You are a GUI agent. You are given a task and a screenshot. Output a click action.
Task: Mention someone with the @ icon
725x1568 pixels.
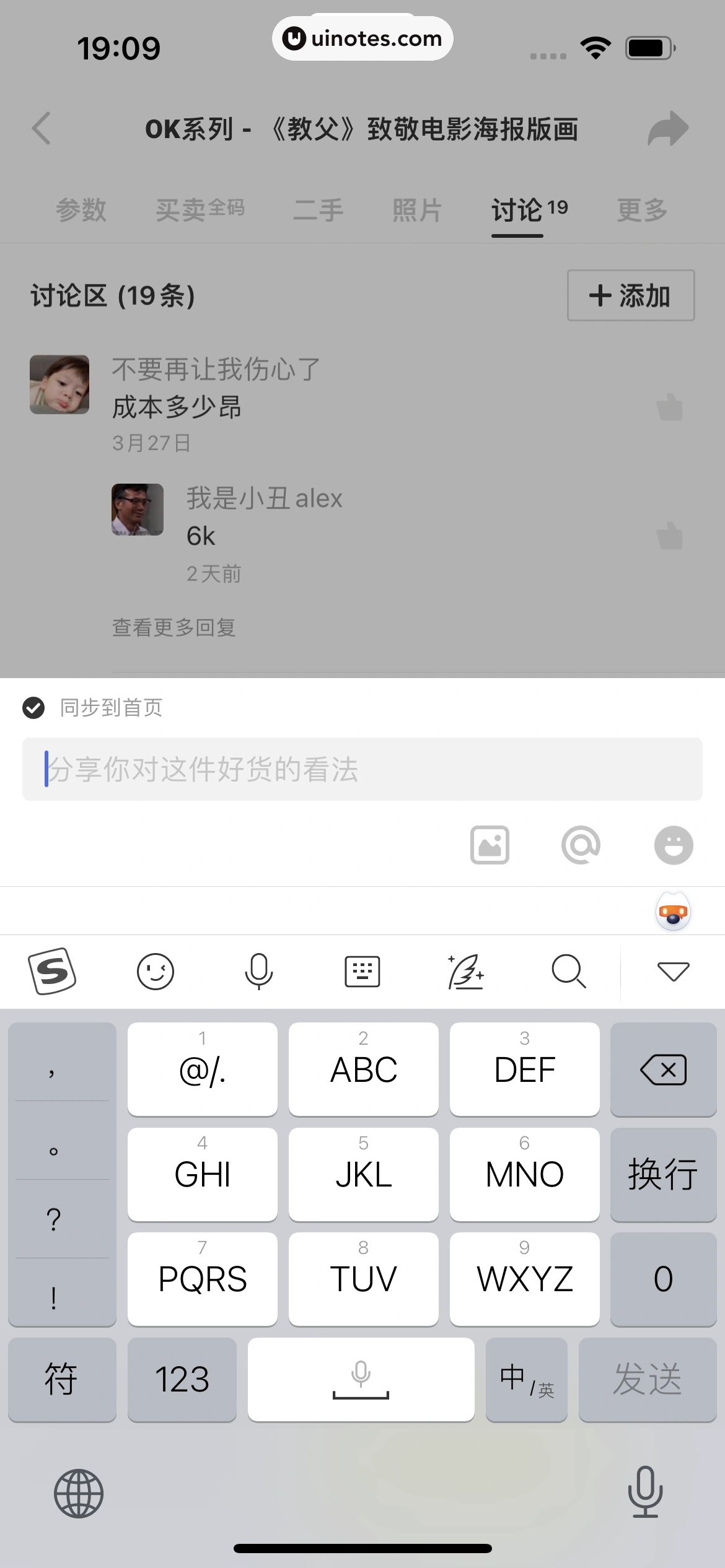(x=581, y=845)
